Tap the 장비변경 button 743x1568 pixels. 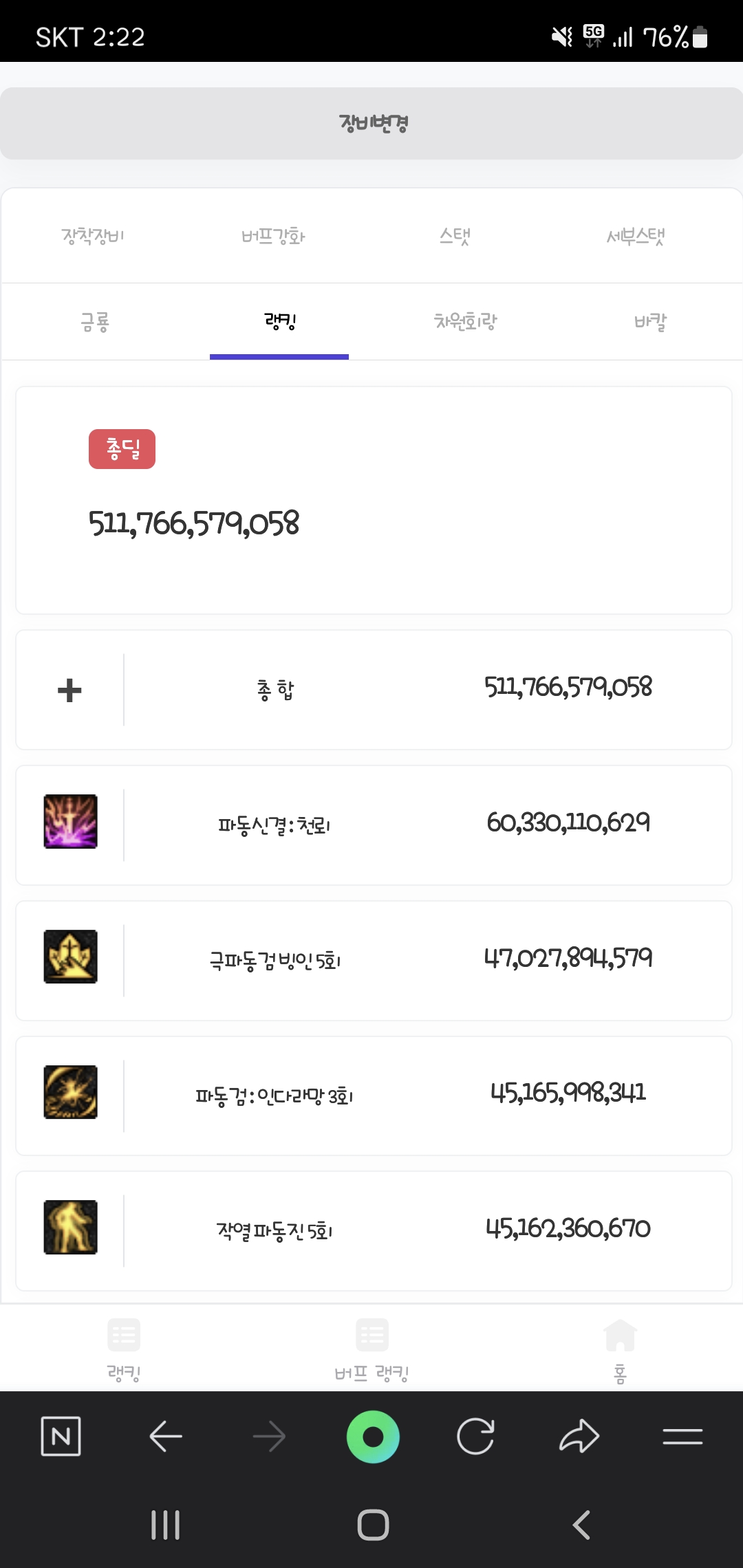[371, 124]
